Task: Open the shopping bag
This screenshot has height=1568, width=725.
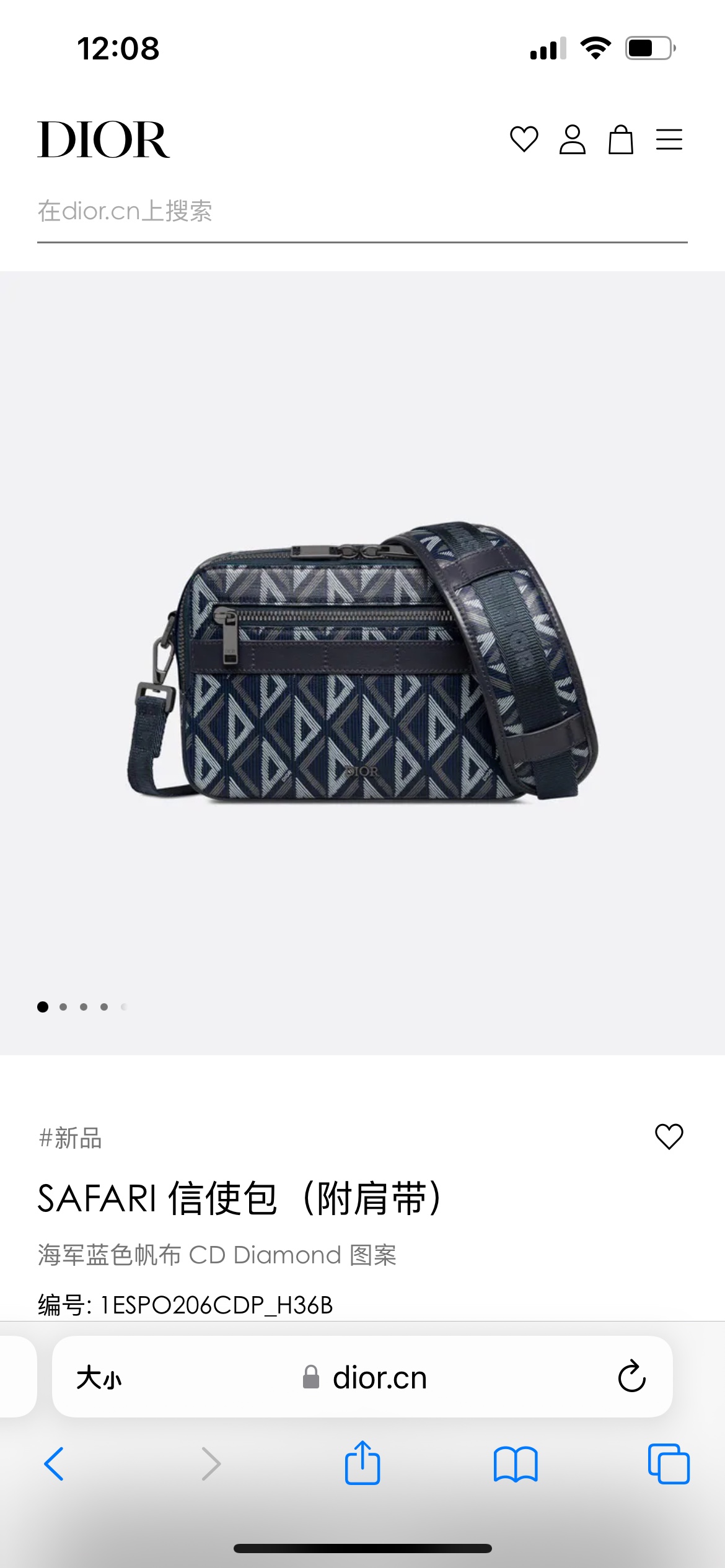Action: click(620, 139)
